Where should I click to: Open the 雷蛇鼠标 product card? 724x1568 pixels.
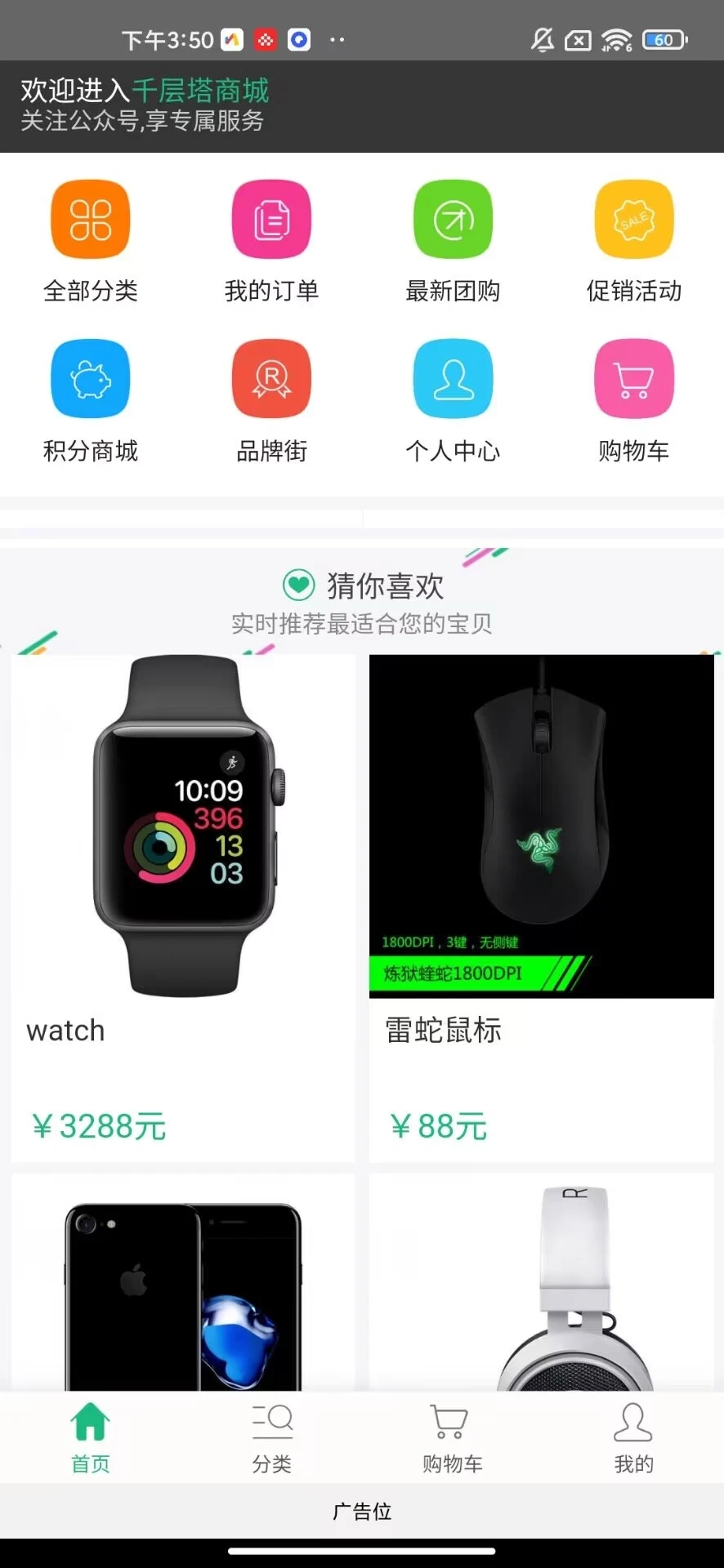(541, 898)
